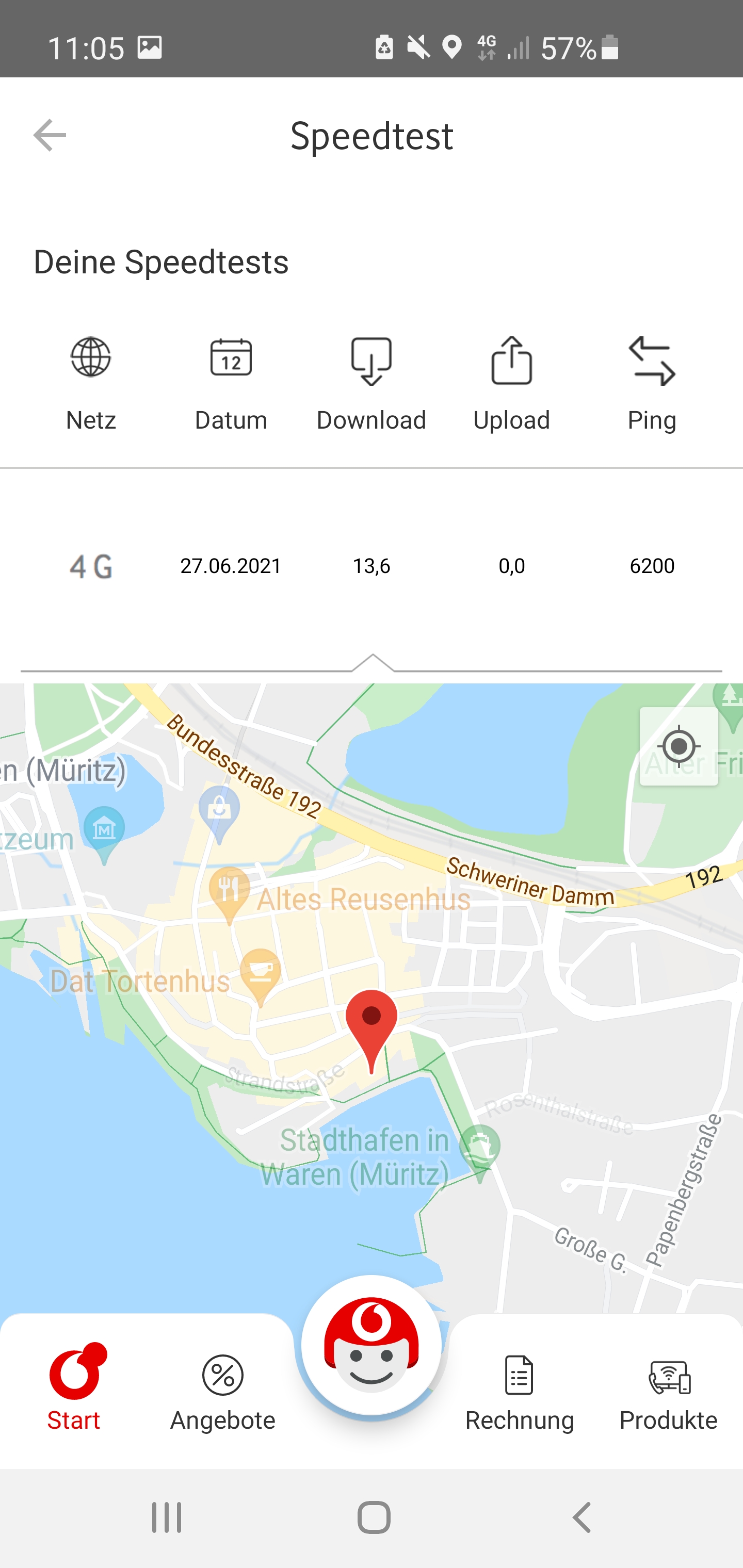Tap the system home button
The width and height of the screenshot is (743, 1568).
[374, 1517]
